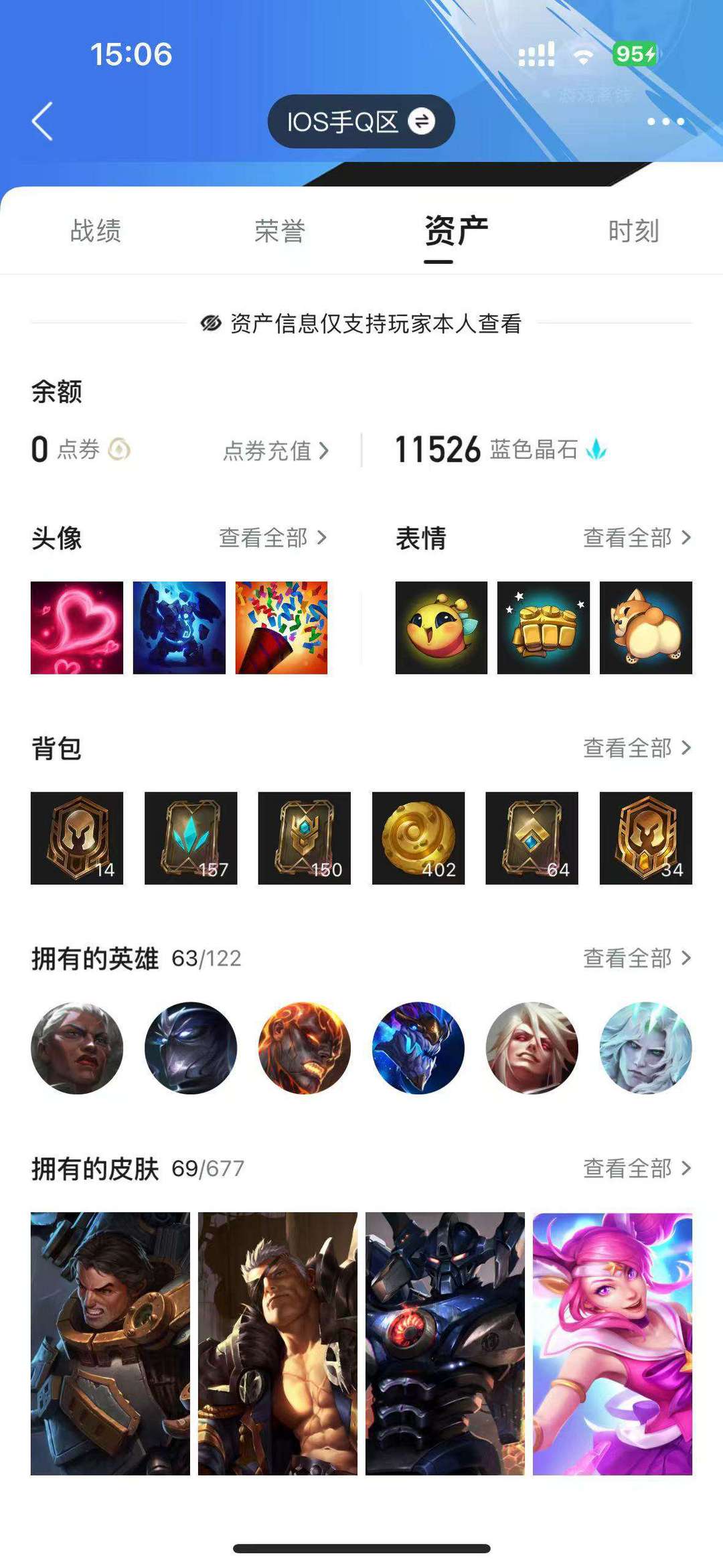
Task: Switch server region via IOS手Q区 pill
Action: 361,121
